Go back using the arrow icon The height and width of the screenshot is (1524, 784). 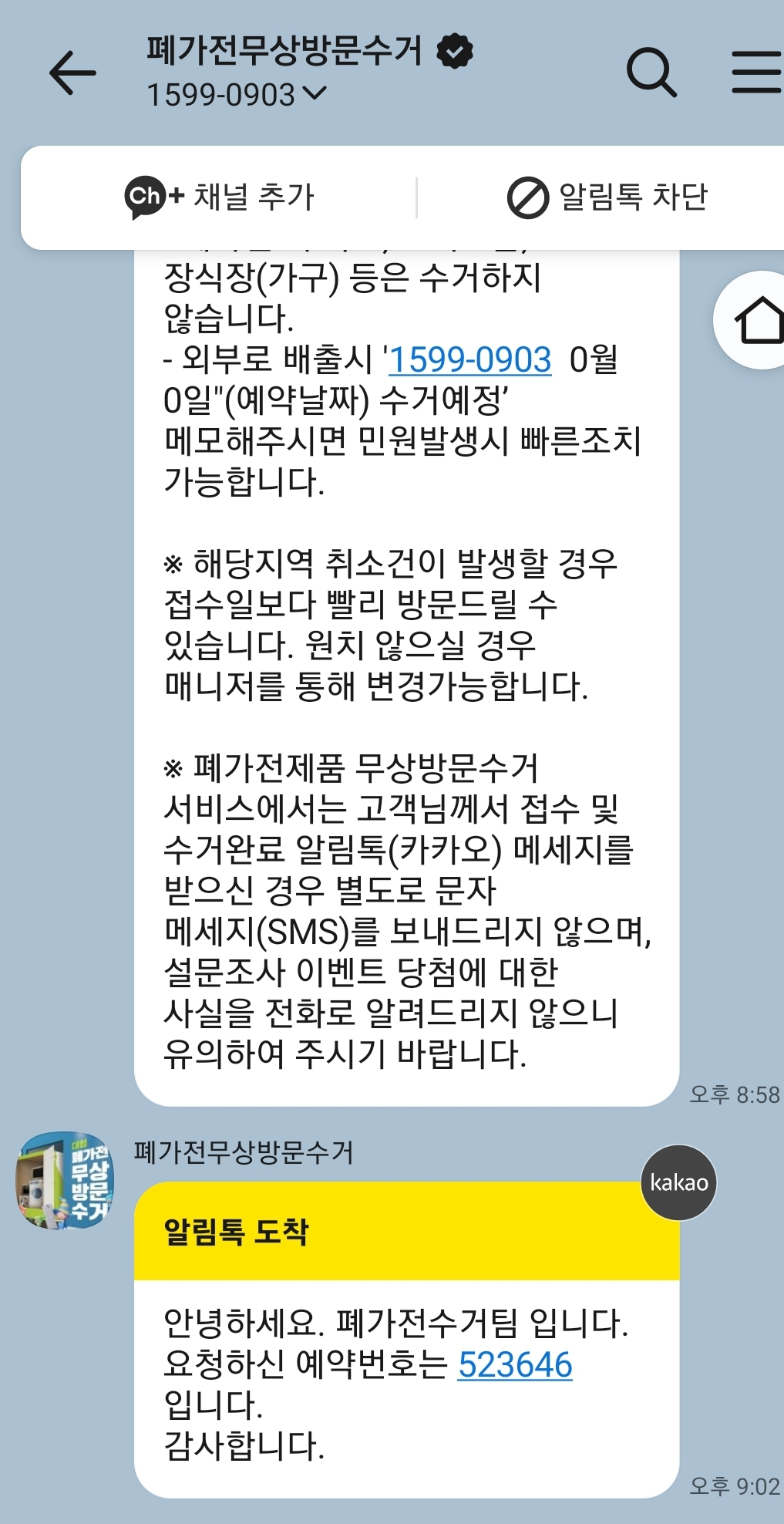(72, 72)
